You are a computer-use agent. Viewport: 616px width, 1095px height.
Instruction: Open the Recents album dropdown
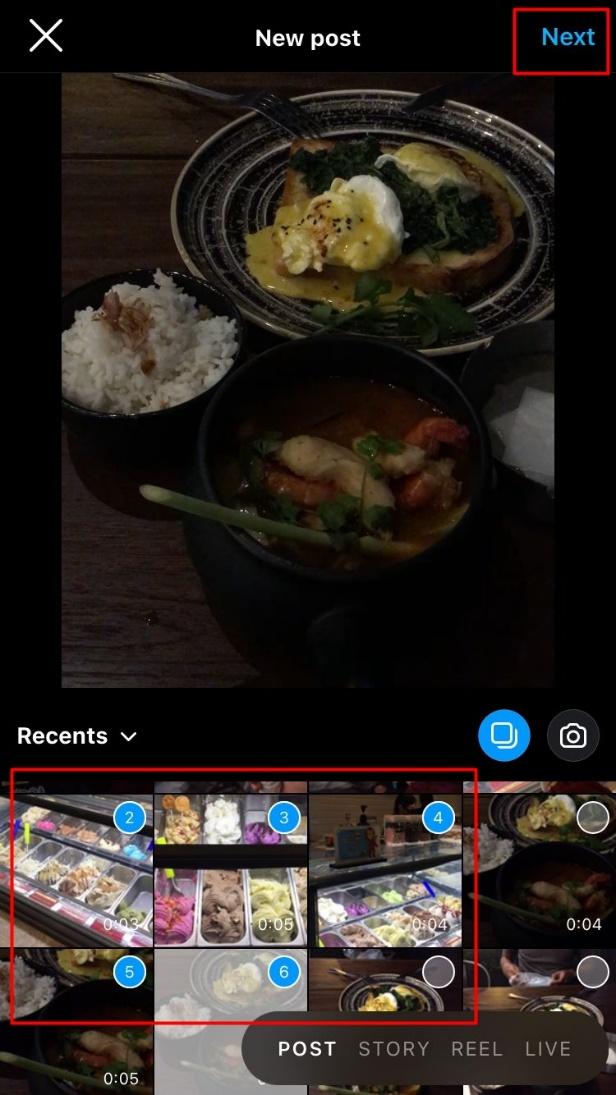tap(77, 736)
